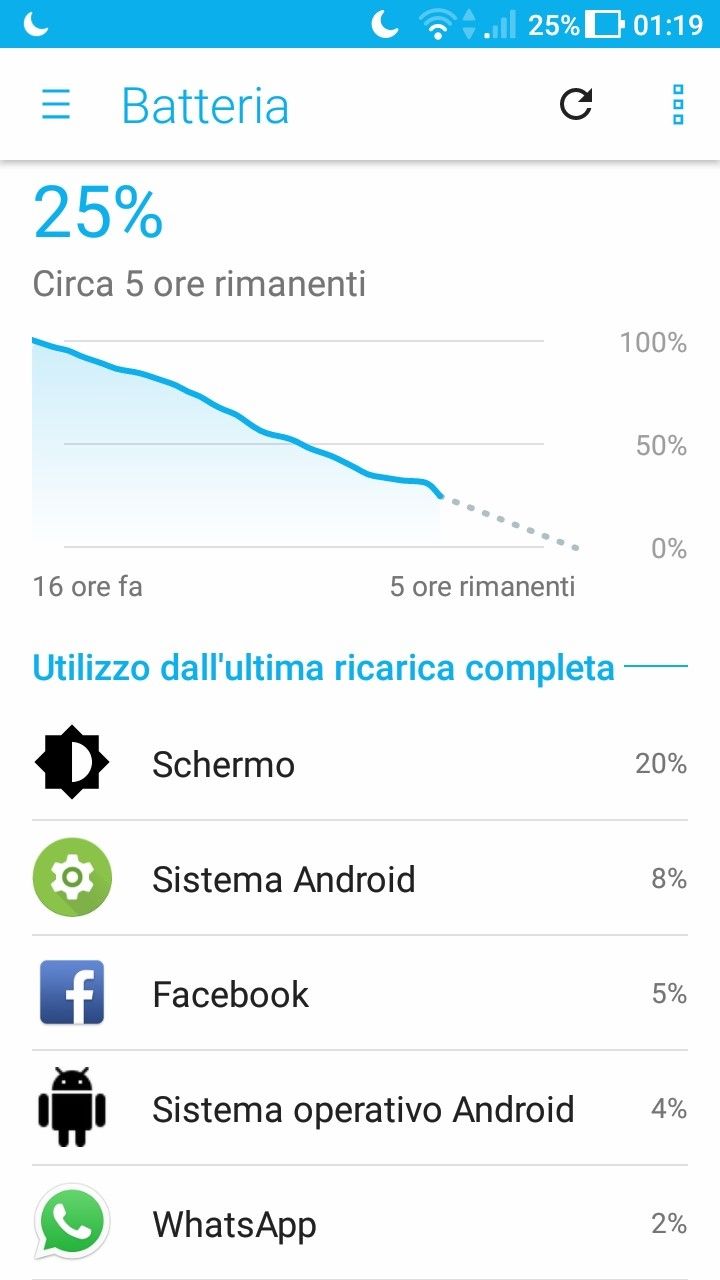Open Schermo battery usage details
720x1280 pixels.
click(360, 764)
